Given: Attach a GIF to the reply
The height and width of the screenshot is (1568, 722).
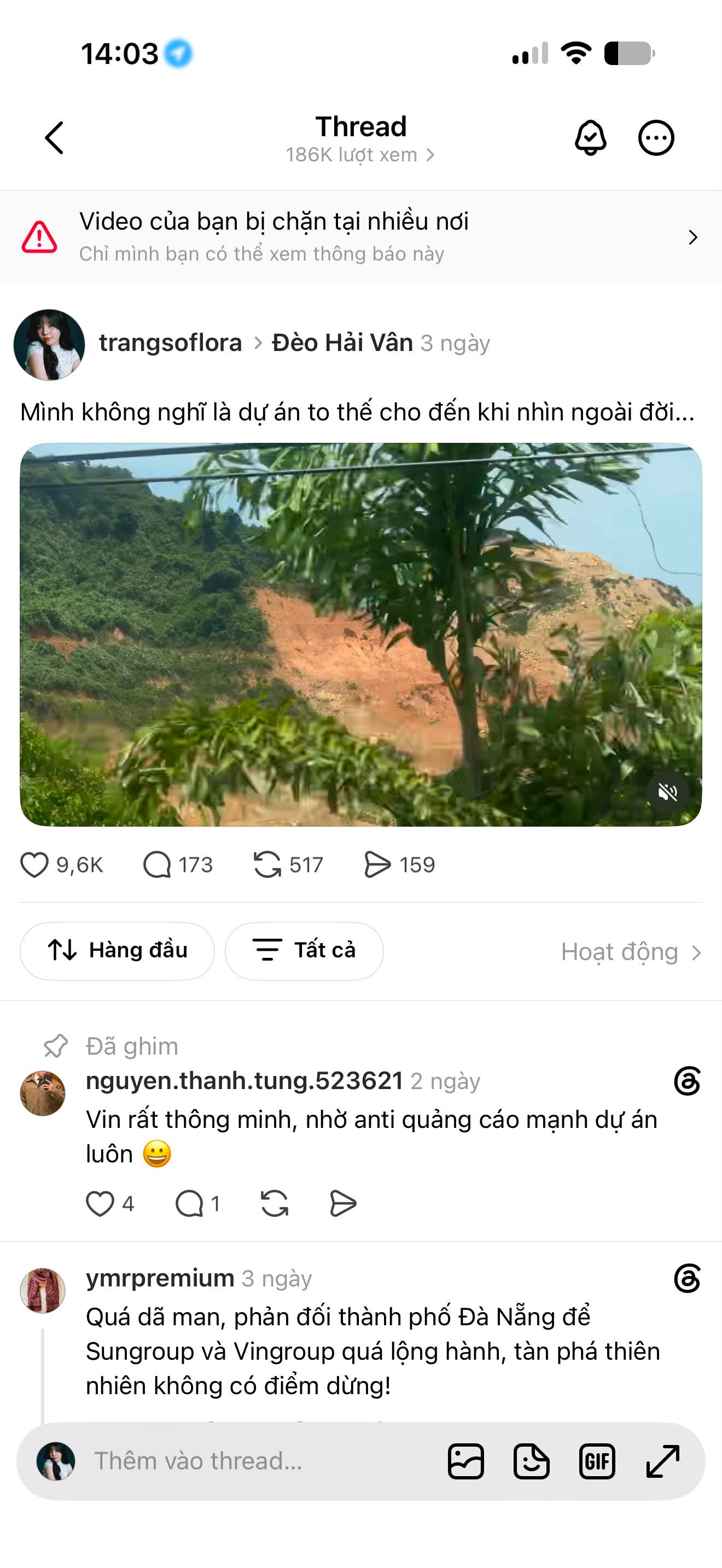Looking at the screenshot, I should pyautogui.click(x=597, y=1461).
